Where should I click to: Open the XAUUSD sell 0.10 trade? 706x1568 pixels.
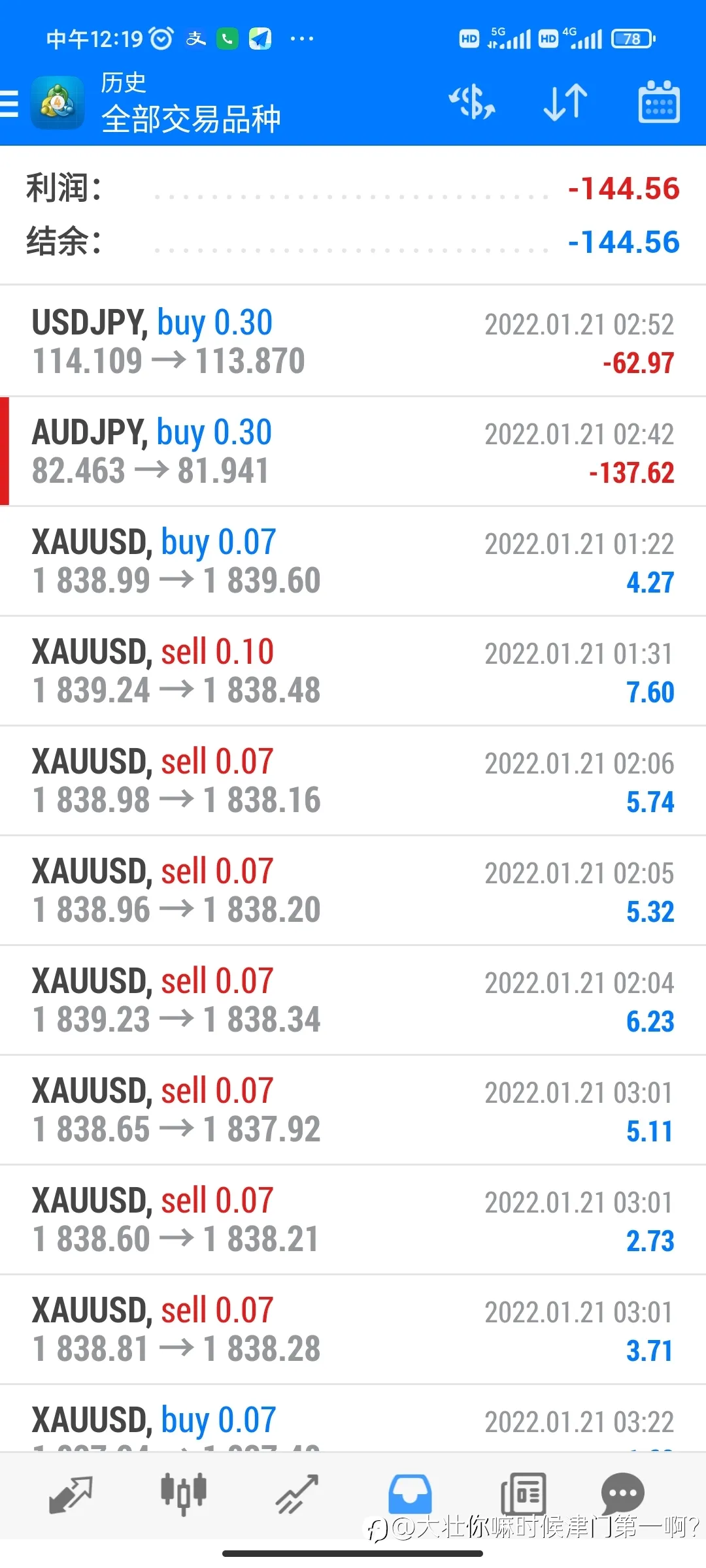click(353, 670)
